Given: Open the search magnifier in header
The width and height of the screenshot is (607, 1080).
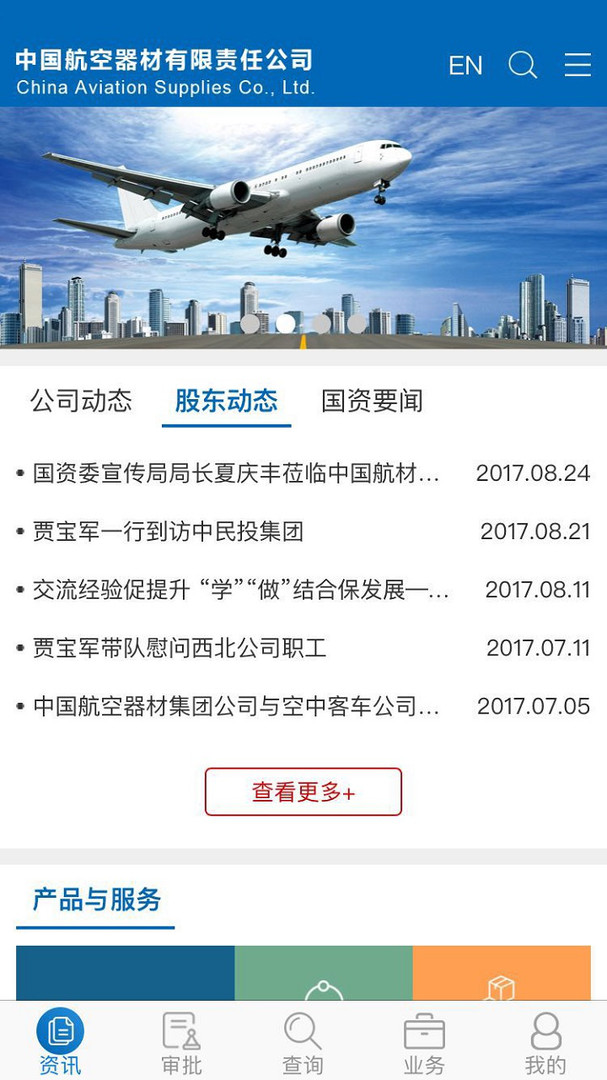Looking at the screenshot, I should 522,66.
